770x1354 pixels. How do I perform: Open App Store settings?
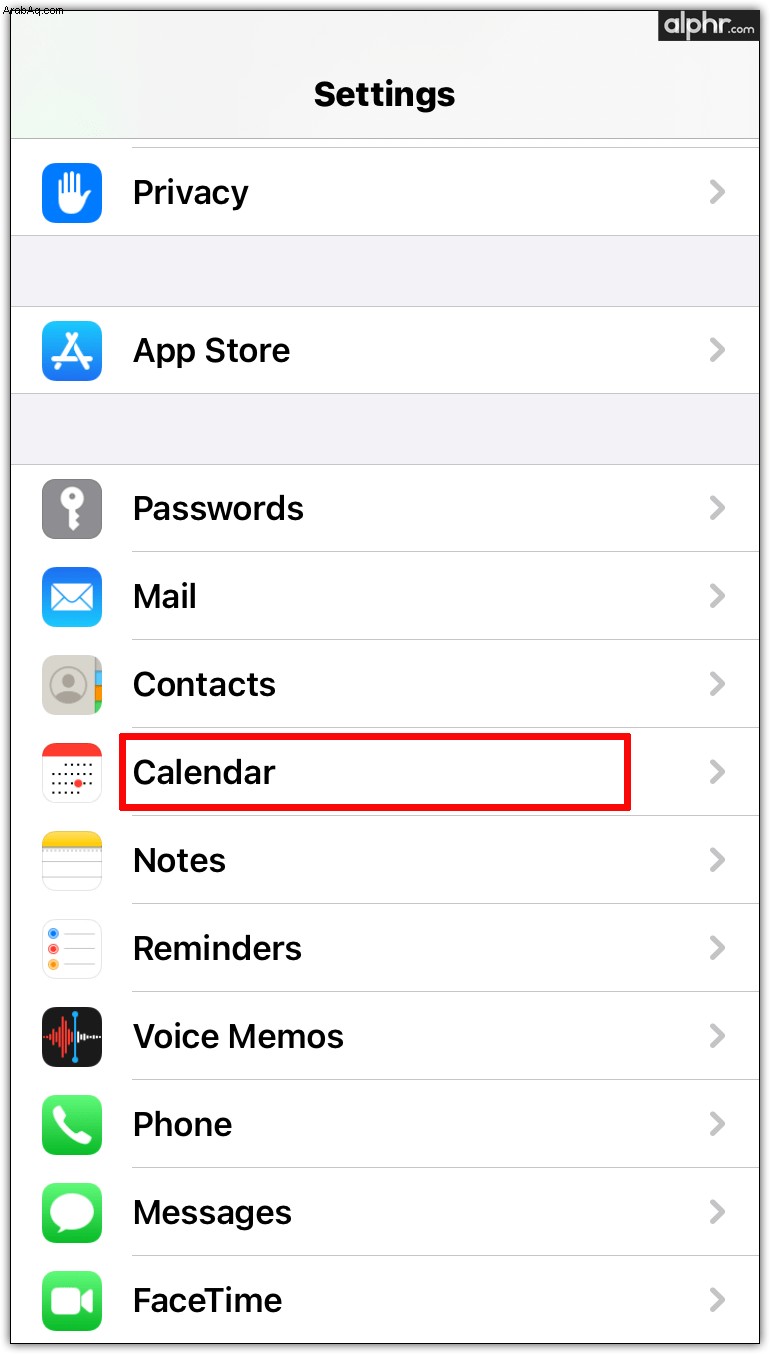point(385,350)
